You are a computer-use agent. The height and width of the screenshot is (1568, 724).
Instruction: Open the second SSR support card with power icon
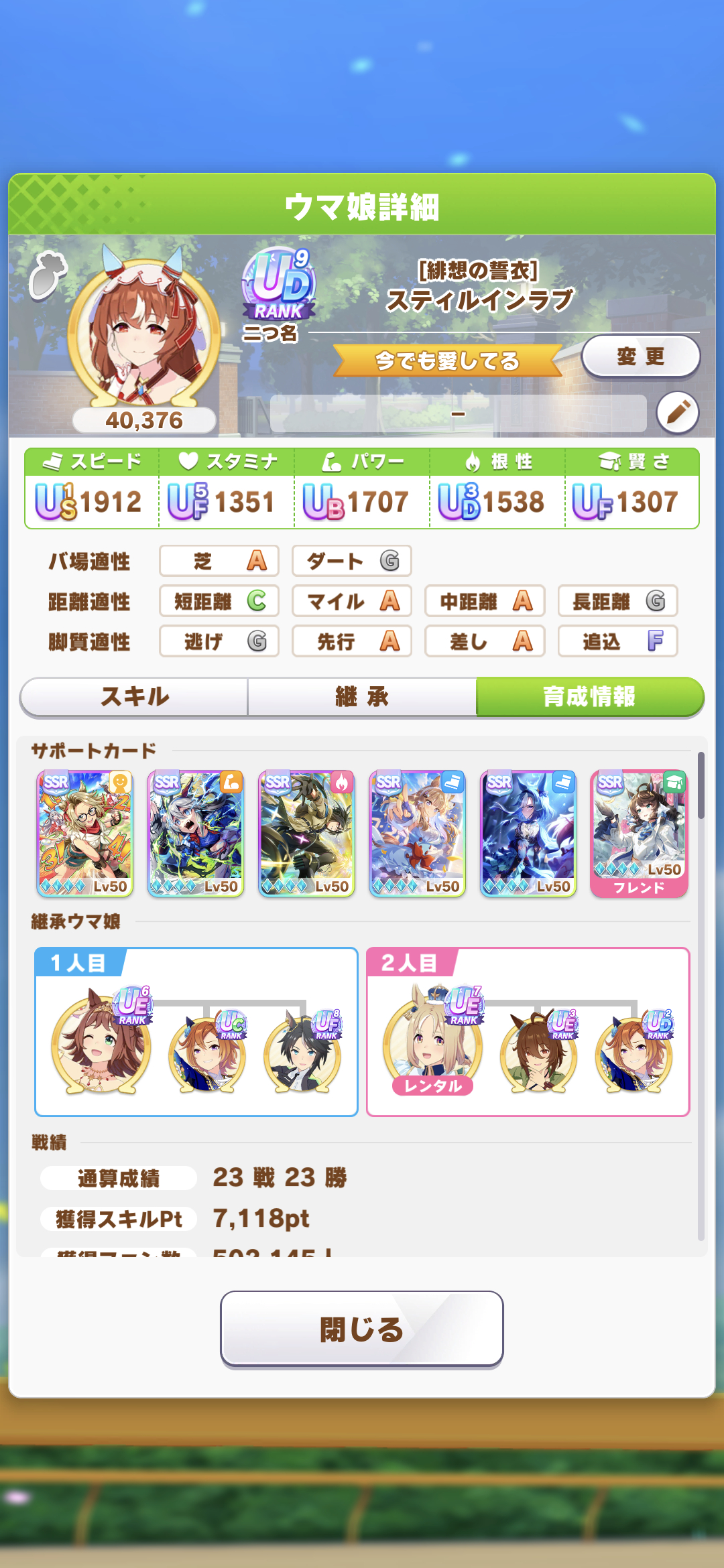(196, 834)
